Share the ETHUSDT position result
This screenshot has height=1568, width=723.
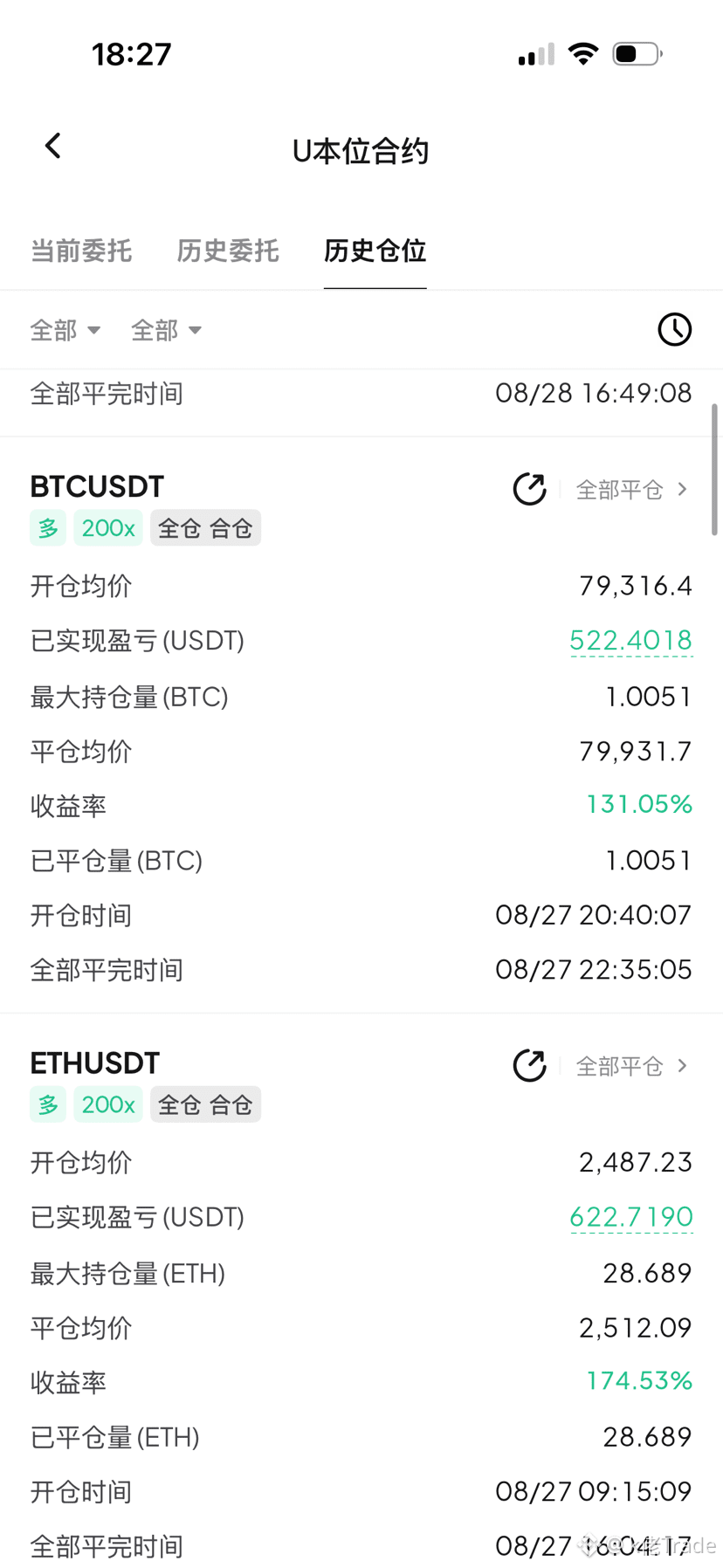tap(529, 1065)
